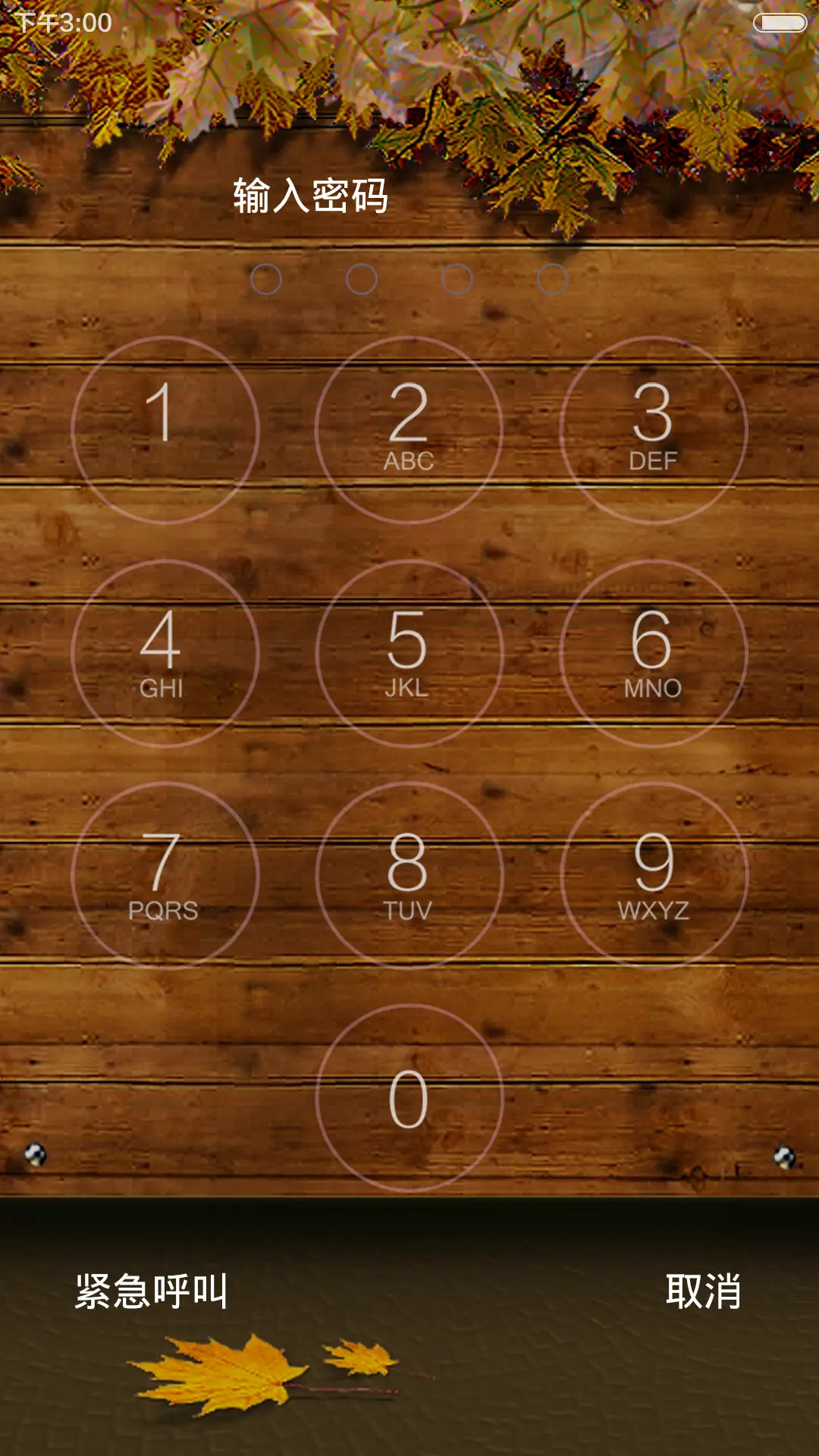This screenshot has height=1456, width=819.
Task: Open 紧急呼叫 emergency call
Action: (152, 1291)
